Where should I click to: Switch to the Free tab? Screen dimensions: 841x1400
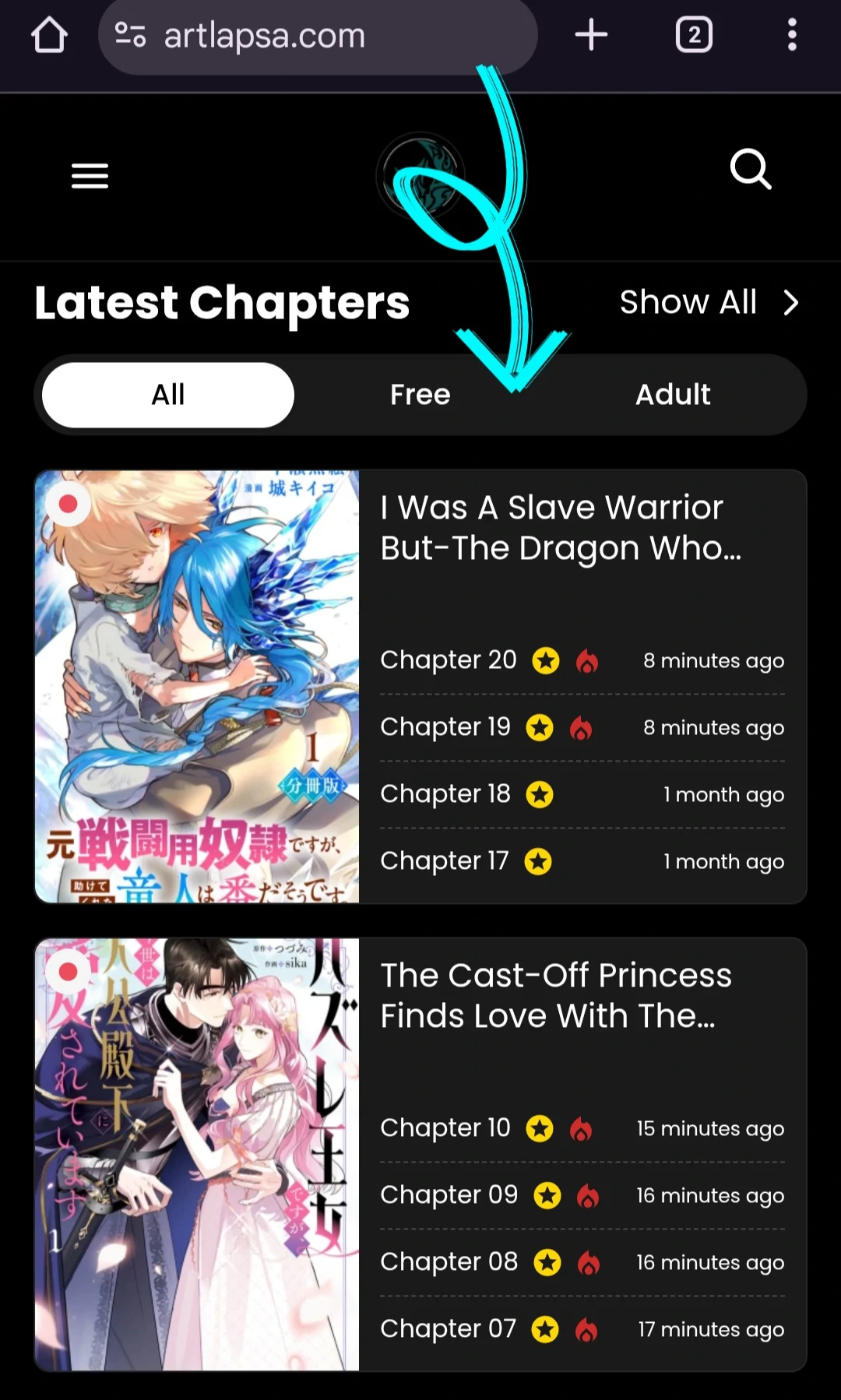pos(420,395)
